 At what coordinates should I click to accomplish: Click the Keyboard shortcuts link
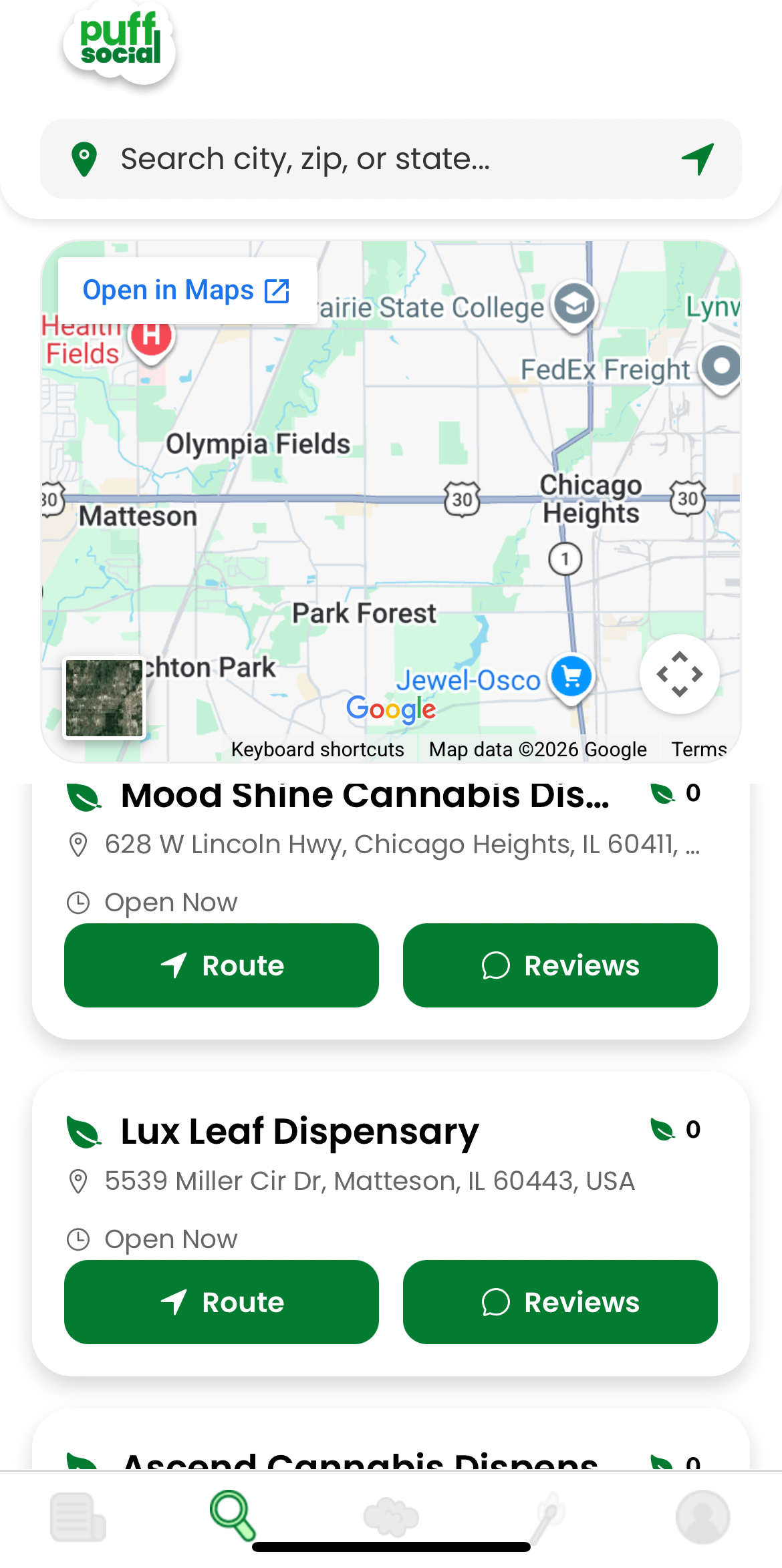[317, 749]
